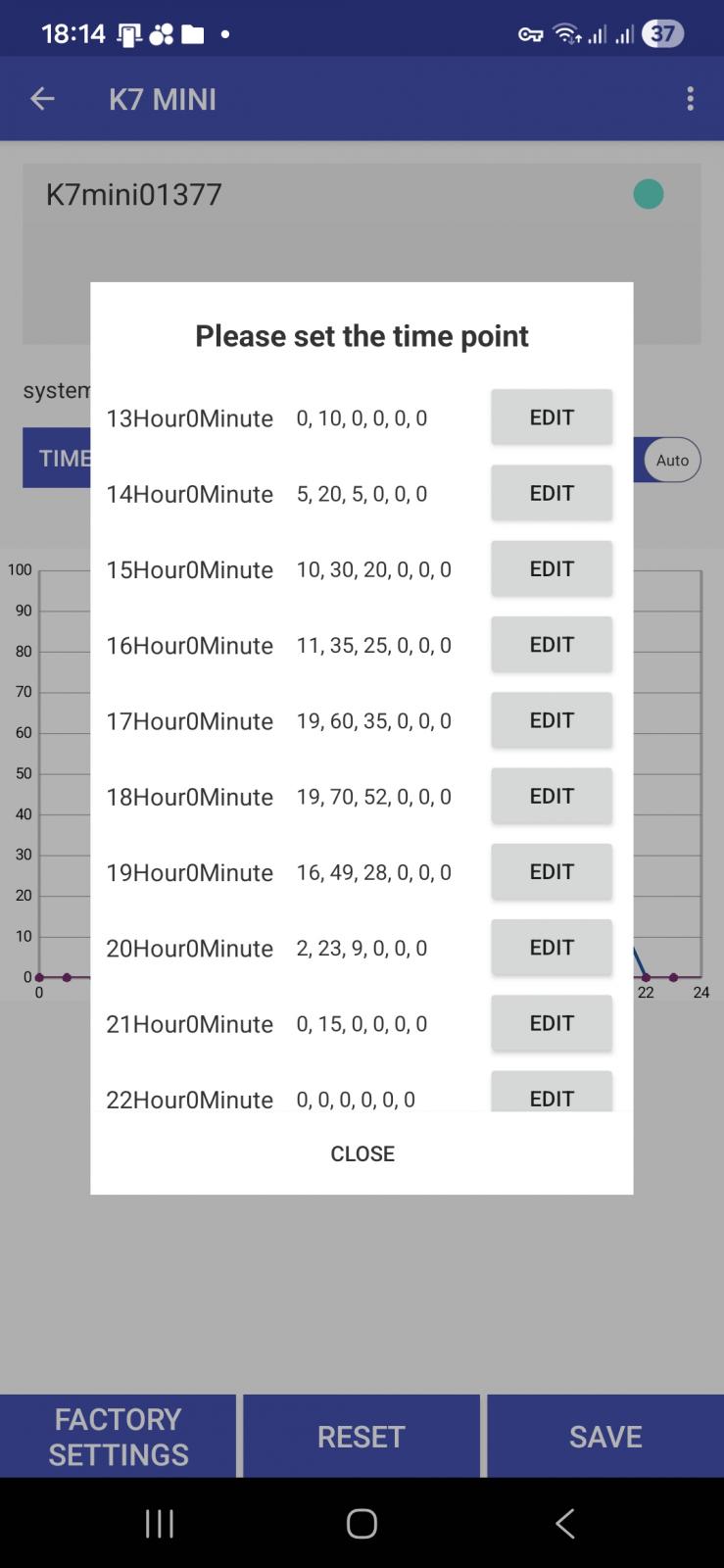Open recent apps

[160, 1523]
